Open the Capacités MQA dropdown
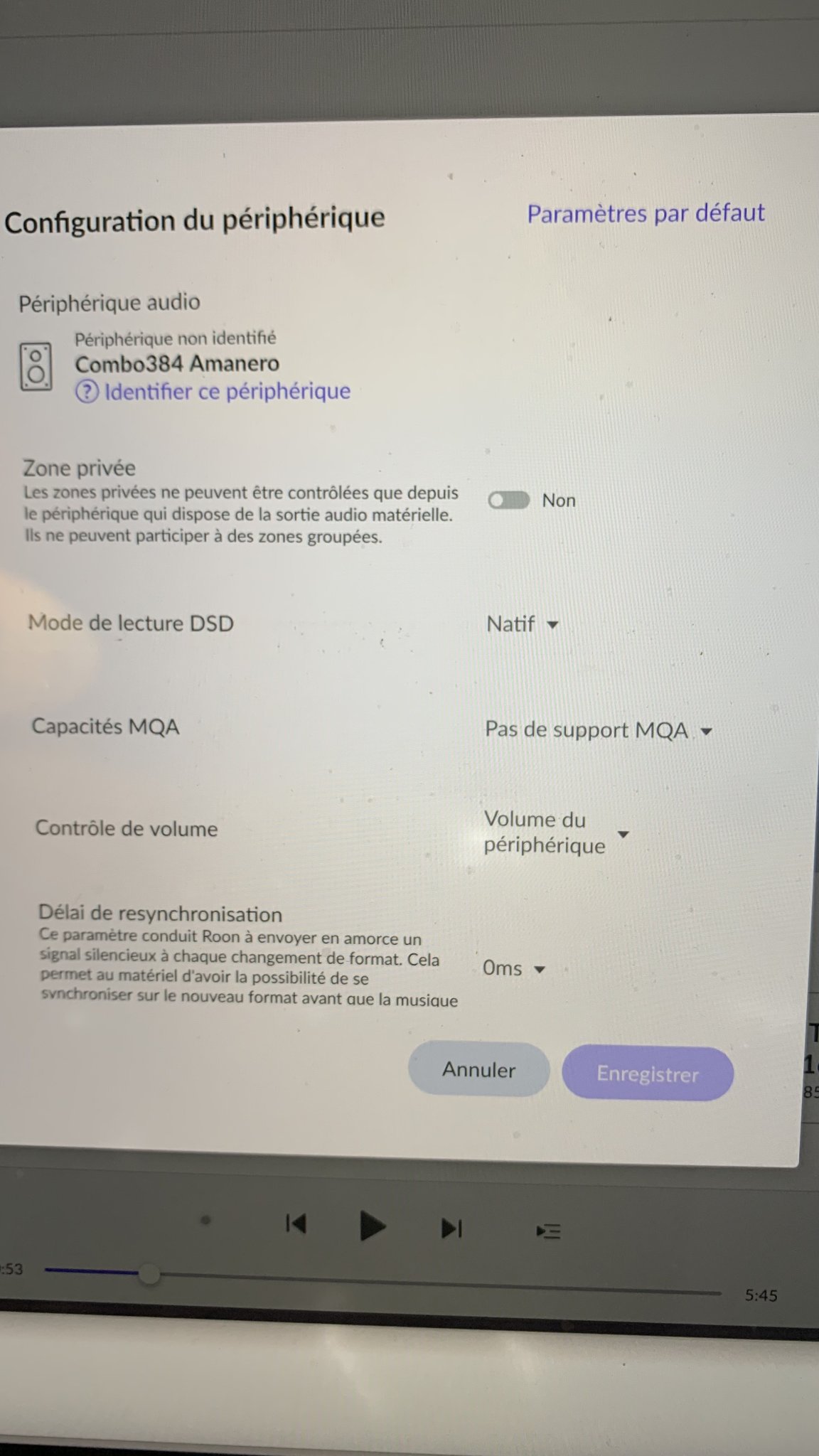Viewport: 819px width, 1456px height. point(599,730)
